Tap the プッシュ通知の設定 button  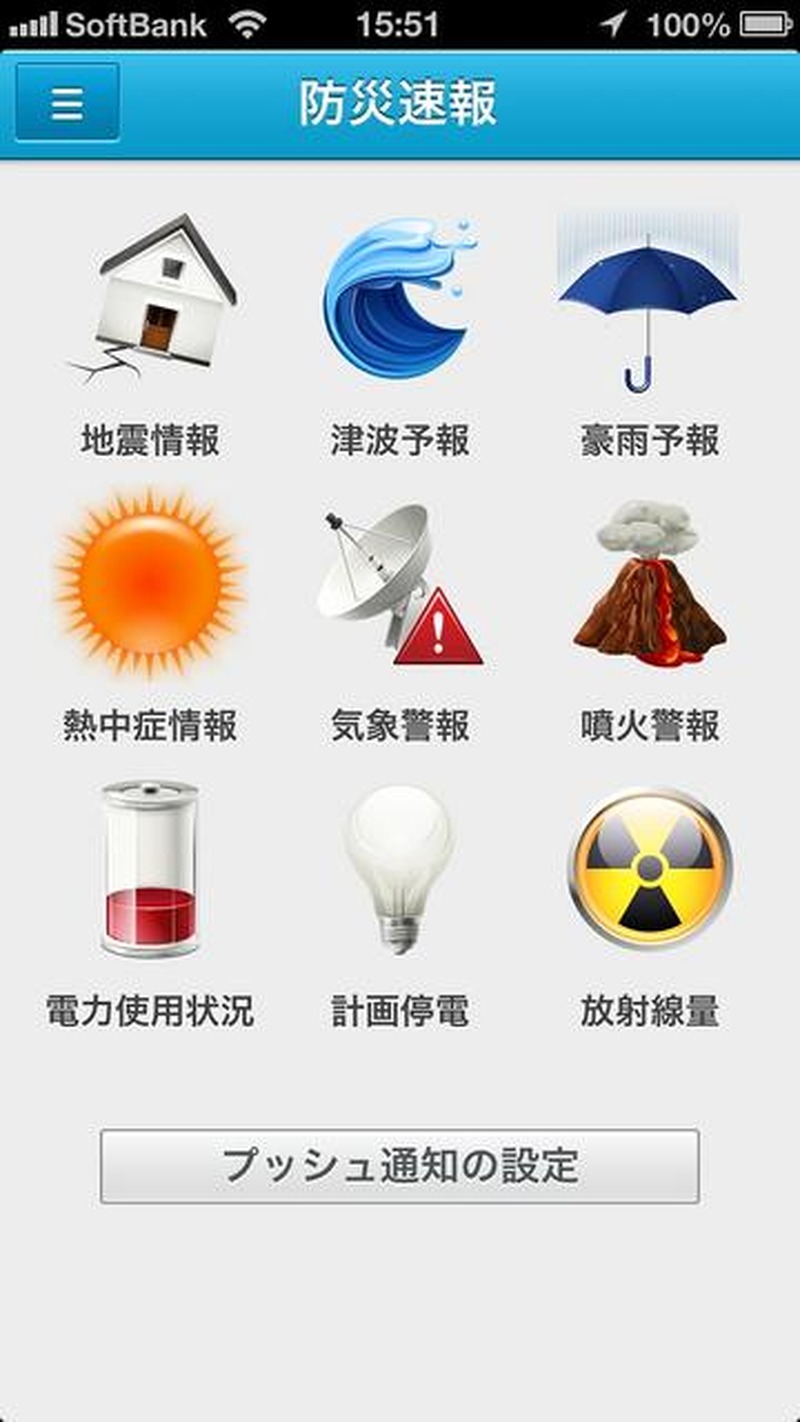click(x=400, y=1166)
